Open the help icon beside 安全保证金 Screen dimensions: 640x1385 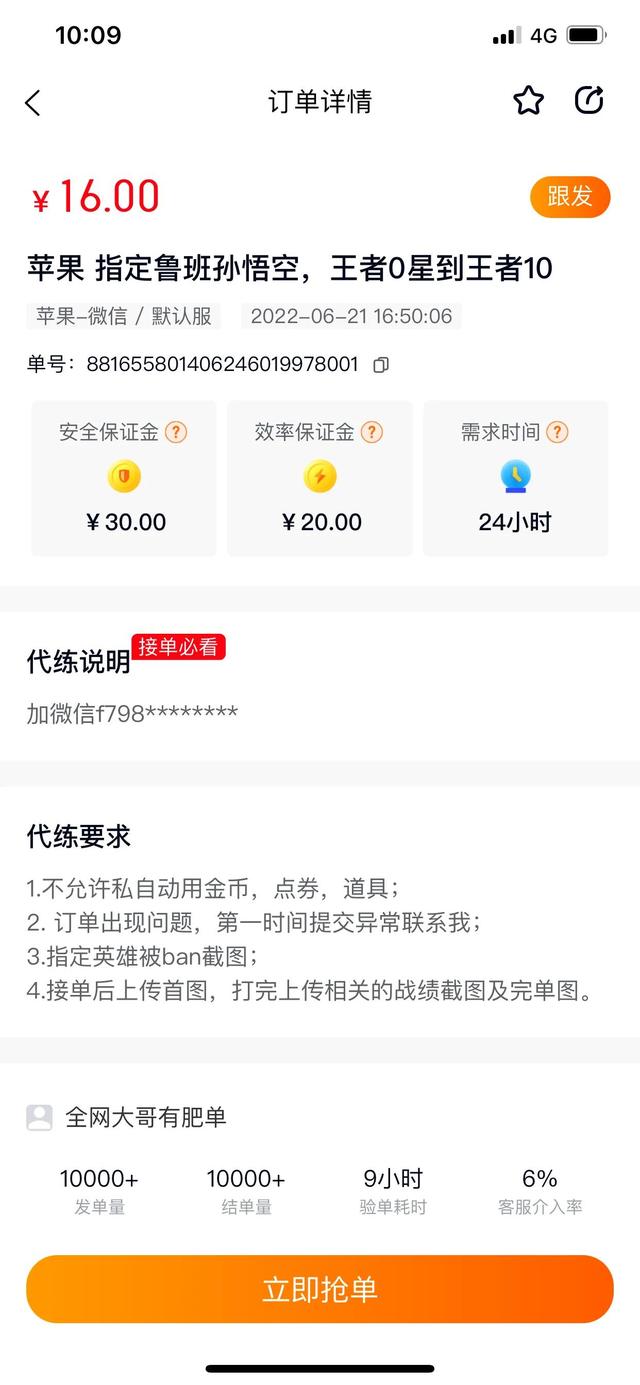176,432
